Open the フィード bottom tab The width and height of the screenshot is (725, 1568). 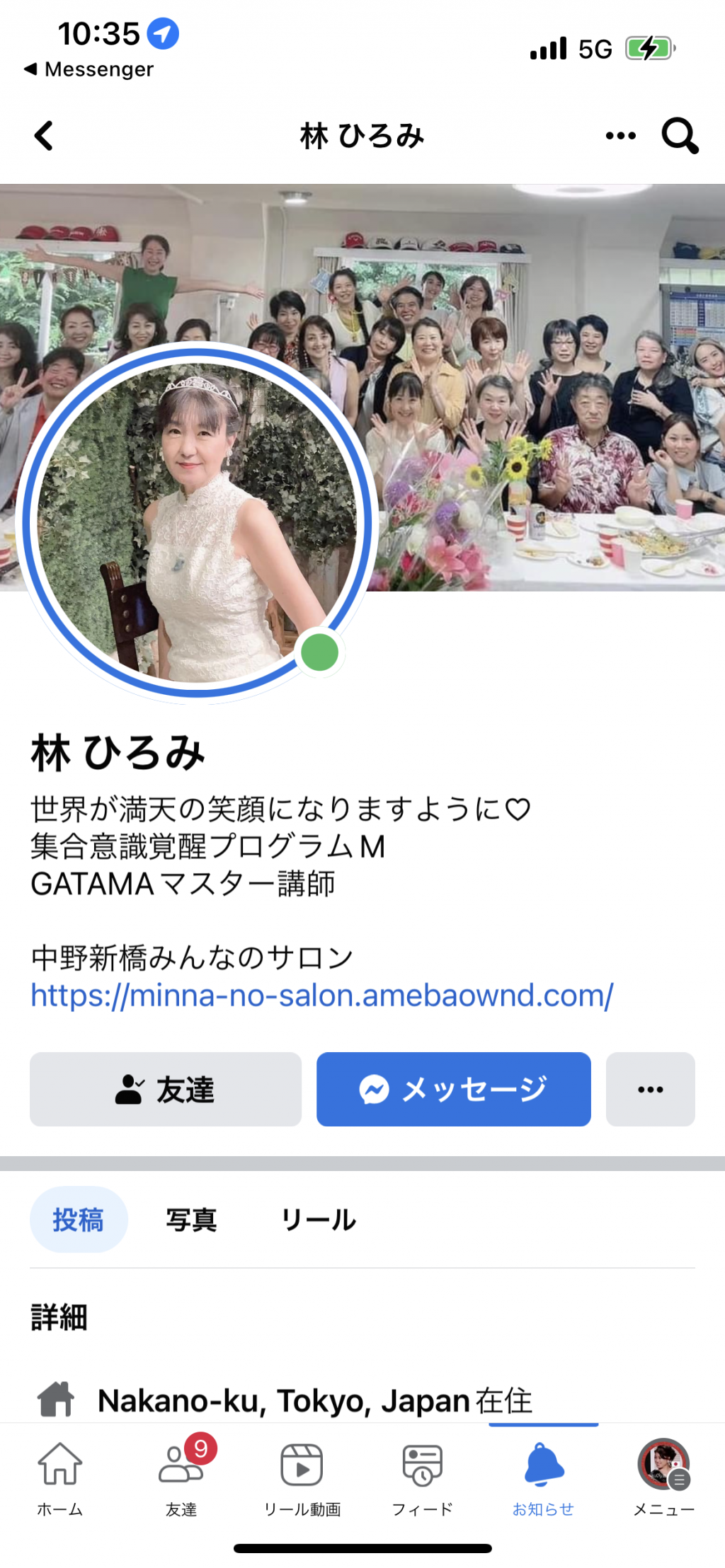click(x=423, y=1479)
